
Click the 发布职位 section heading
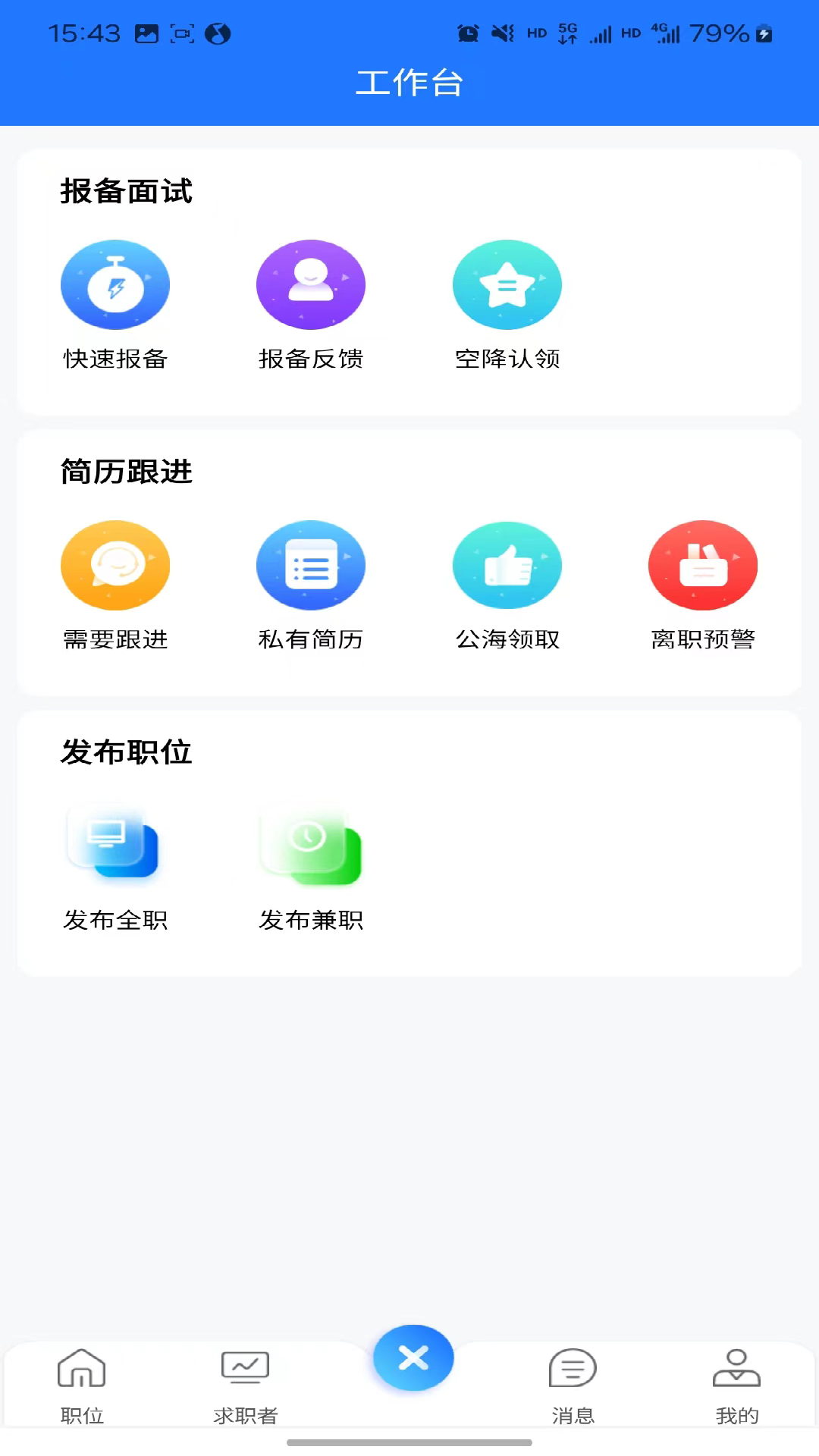point(126,752)
